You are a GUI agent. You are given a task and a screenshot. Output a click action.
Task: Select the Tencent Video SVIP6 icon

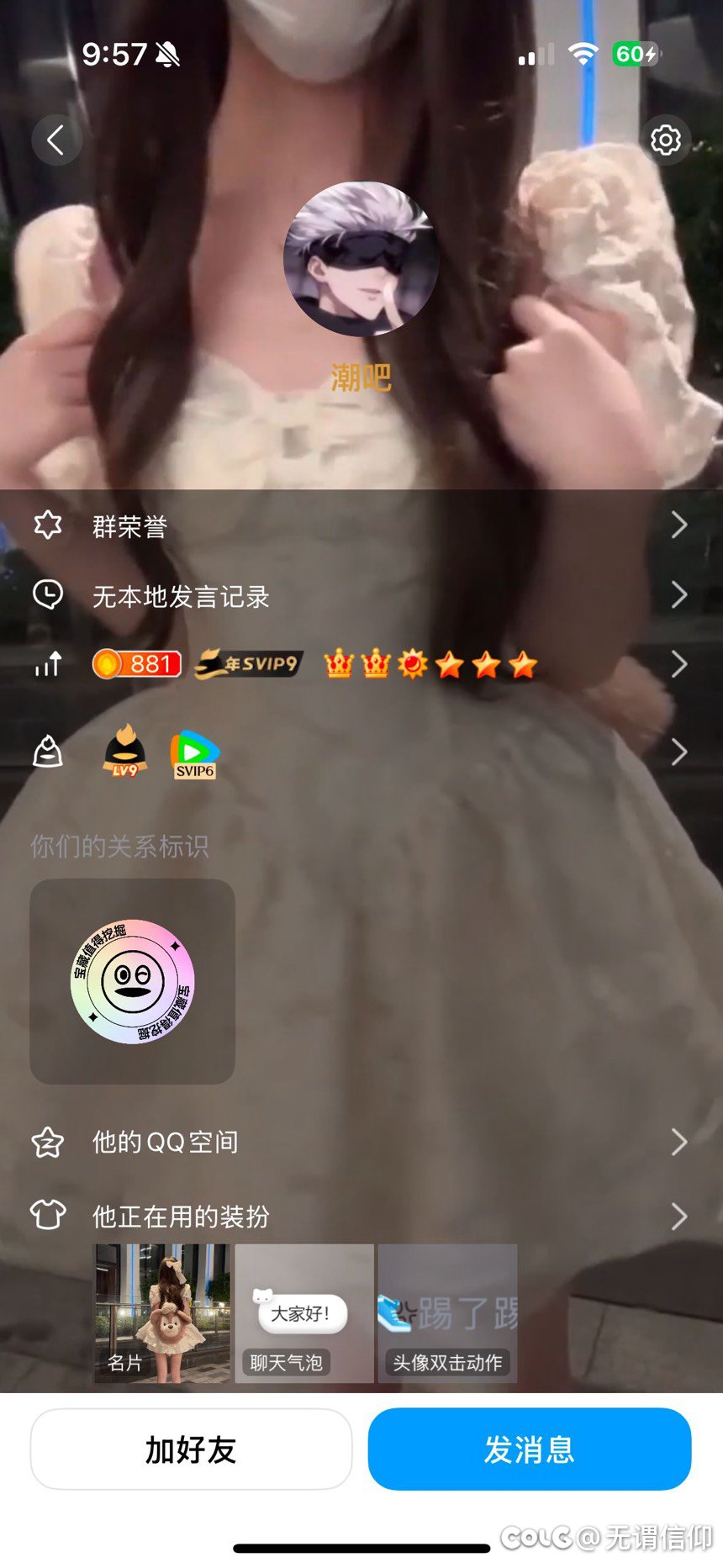(x=193, y=754)
